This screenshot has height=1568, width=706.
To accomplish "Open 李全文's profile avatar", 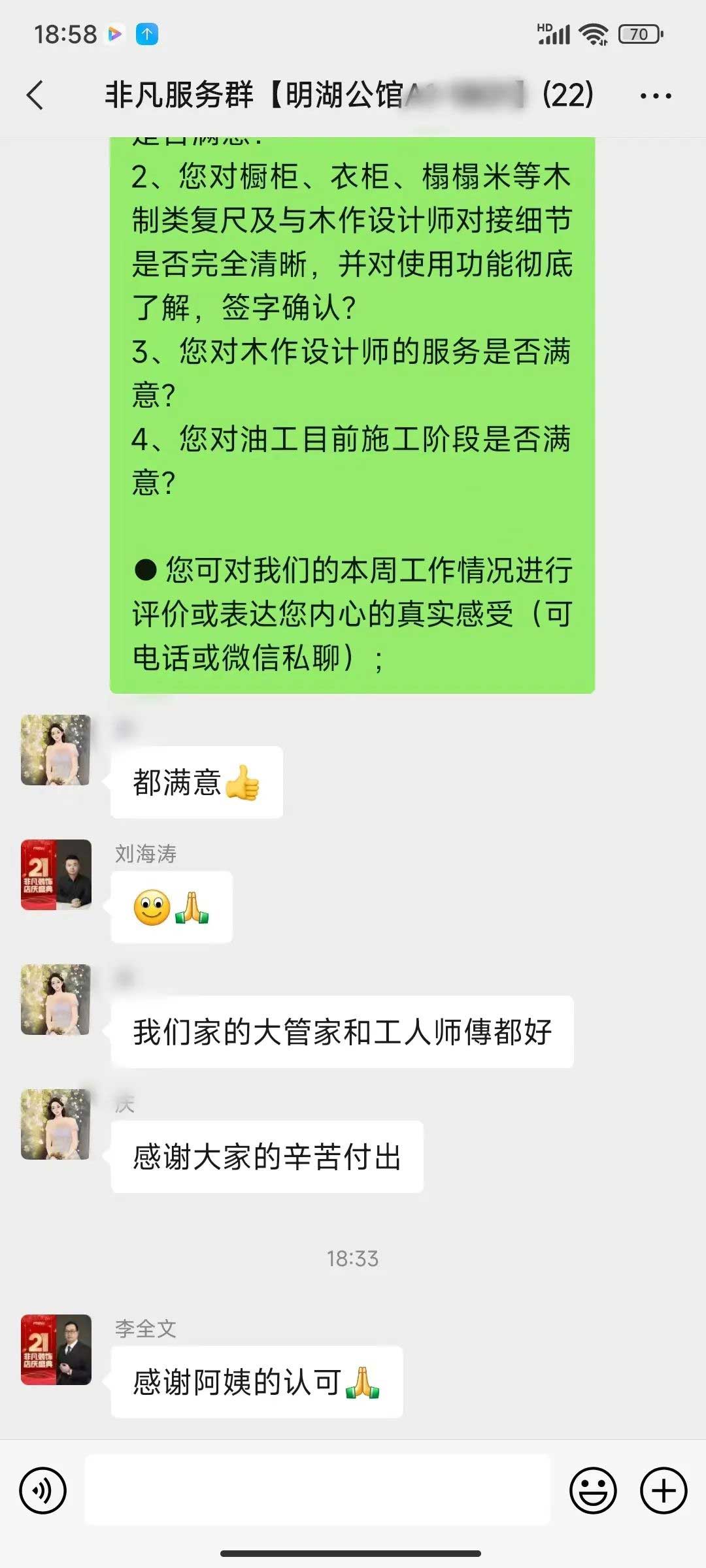I will click(56, 1350).
